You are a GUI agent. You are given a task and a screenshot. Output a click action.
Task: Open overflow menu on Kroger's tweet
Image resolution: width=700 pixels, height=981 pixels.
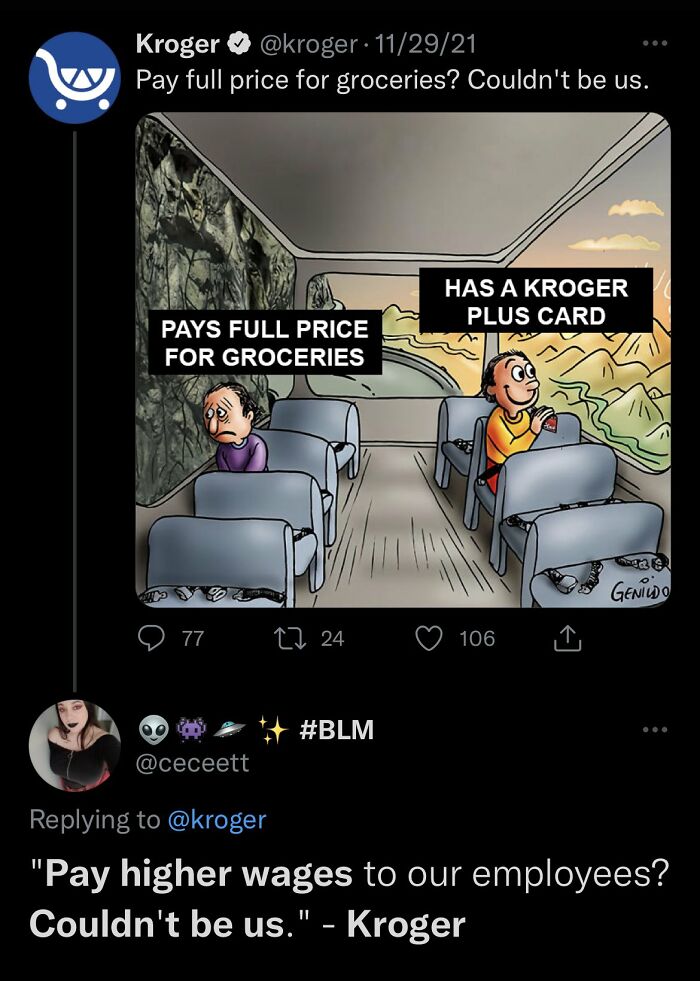tap(654, 44)
